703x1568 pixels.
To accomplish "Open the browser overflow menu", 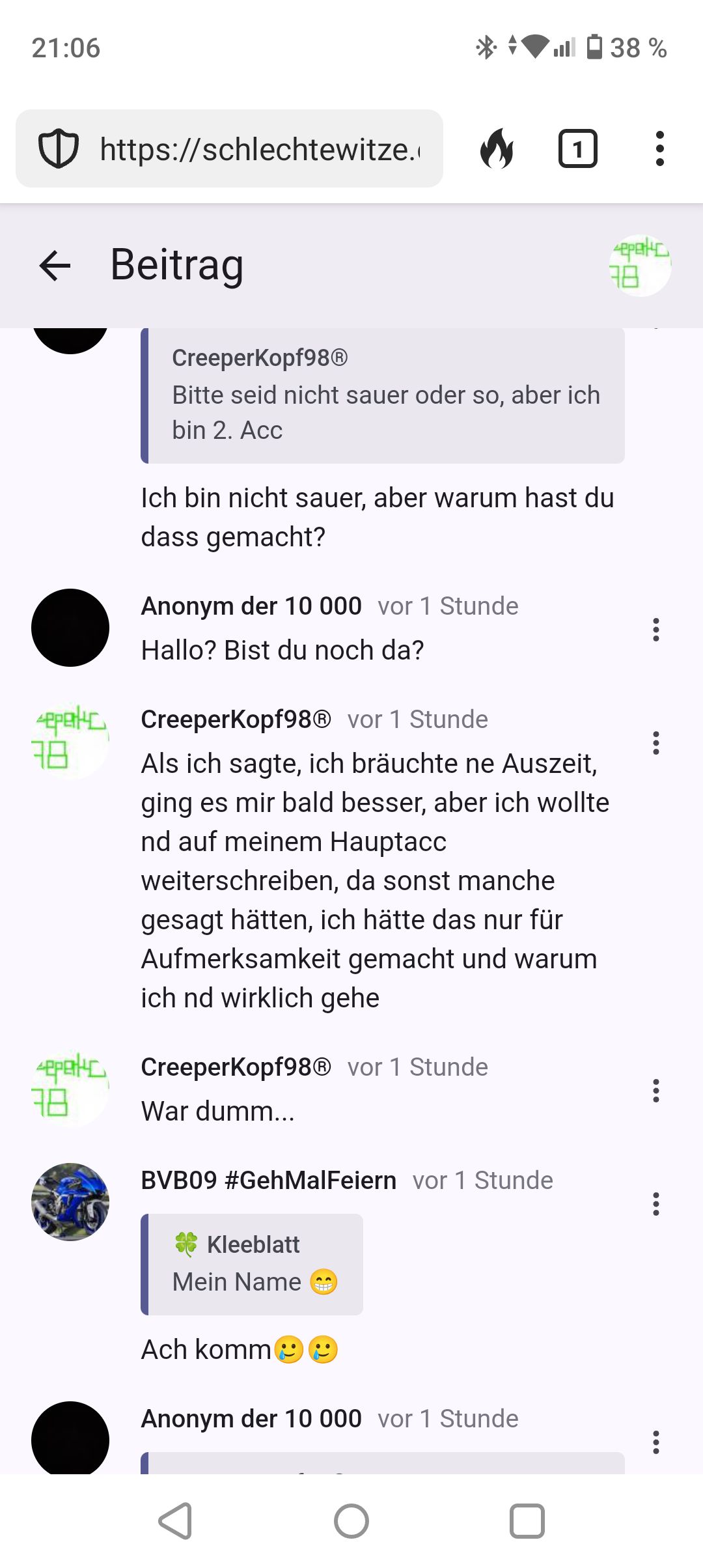I will pos(659,149).
